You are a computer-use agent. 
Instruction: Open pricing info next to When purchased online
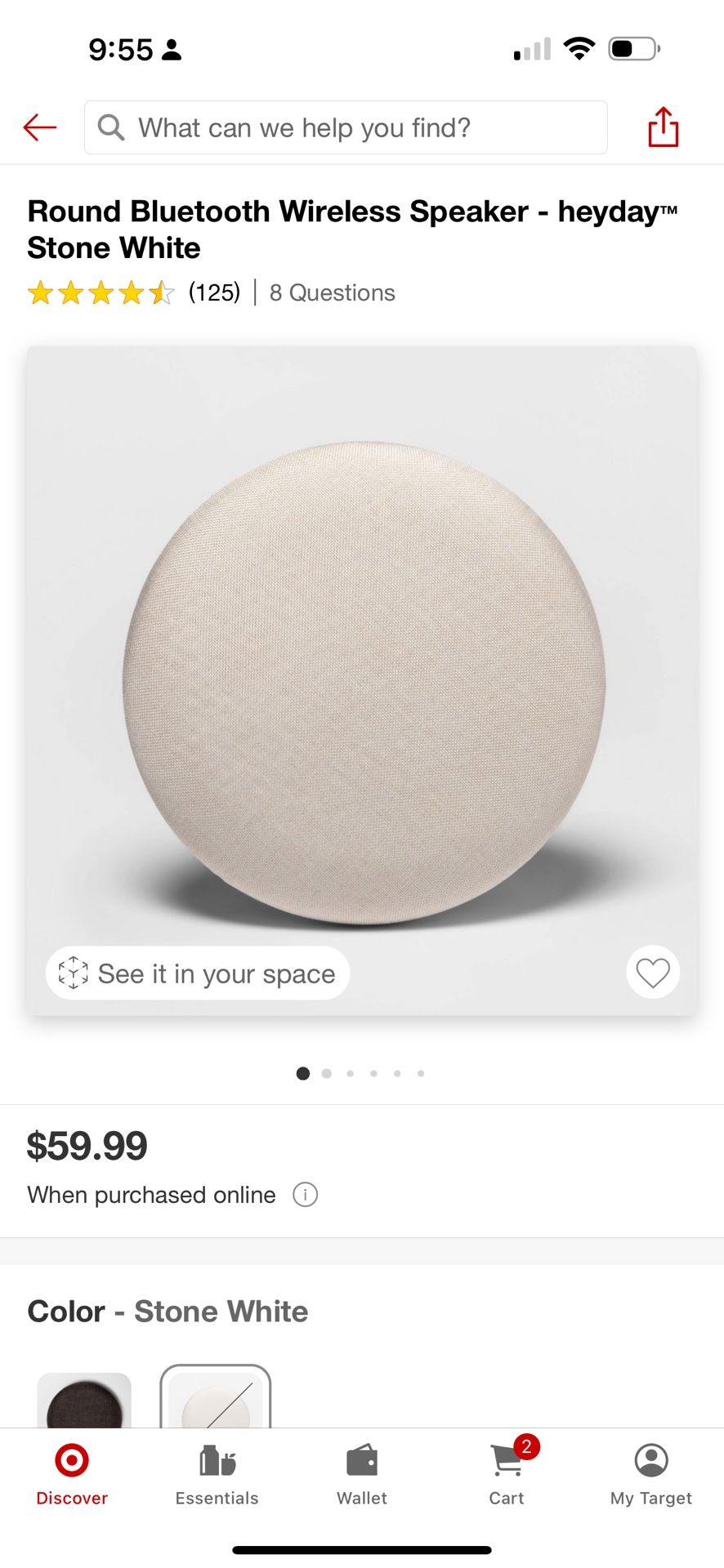[305, 1195]
